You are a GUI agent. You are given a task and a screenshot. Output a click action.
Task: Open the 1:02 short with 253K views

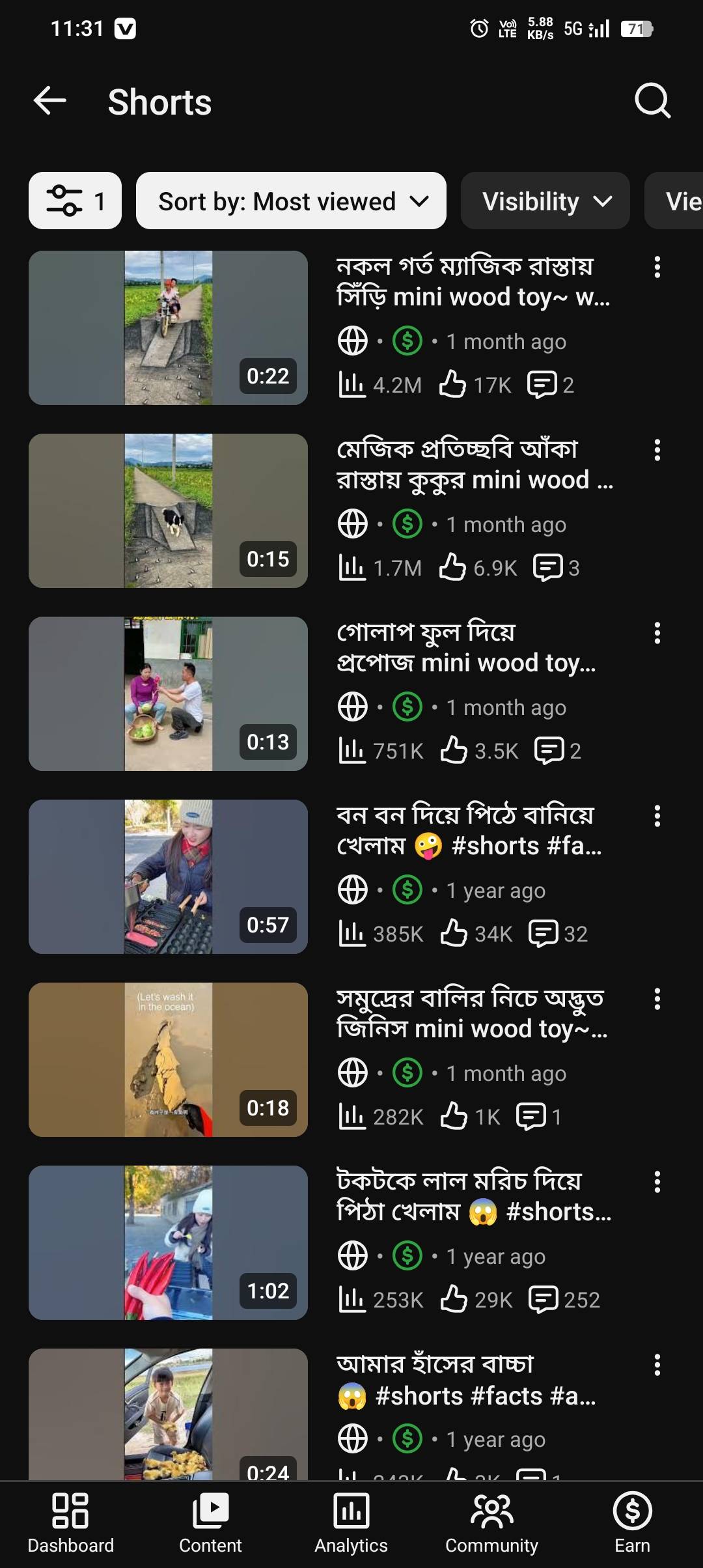tap(168, 1242)
